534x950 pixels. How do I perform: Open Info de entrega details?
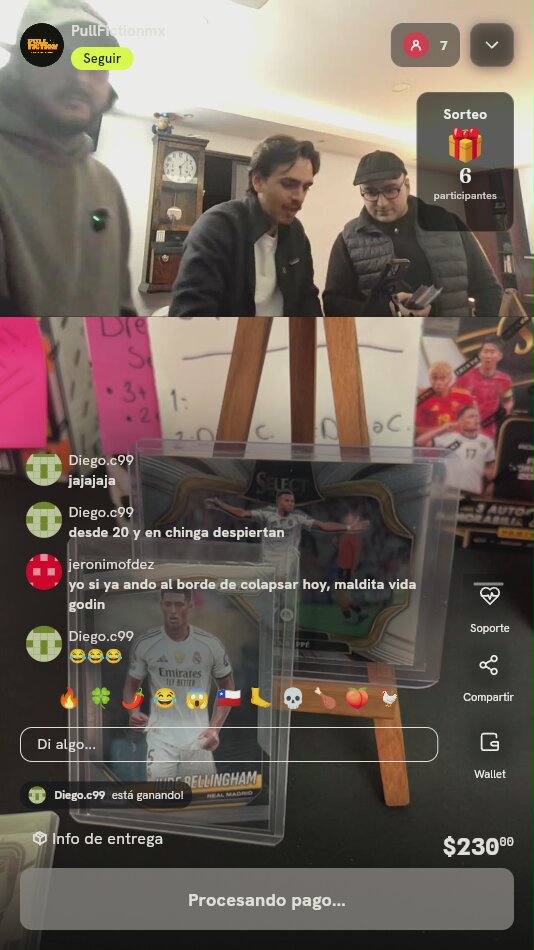tap(98, 839)
